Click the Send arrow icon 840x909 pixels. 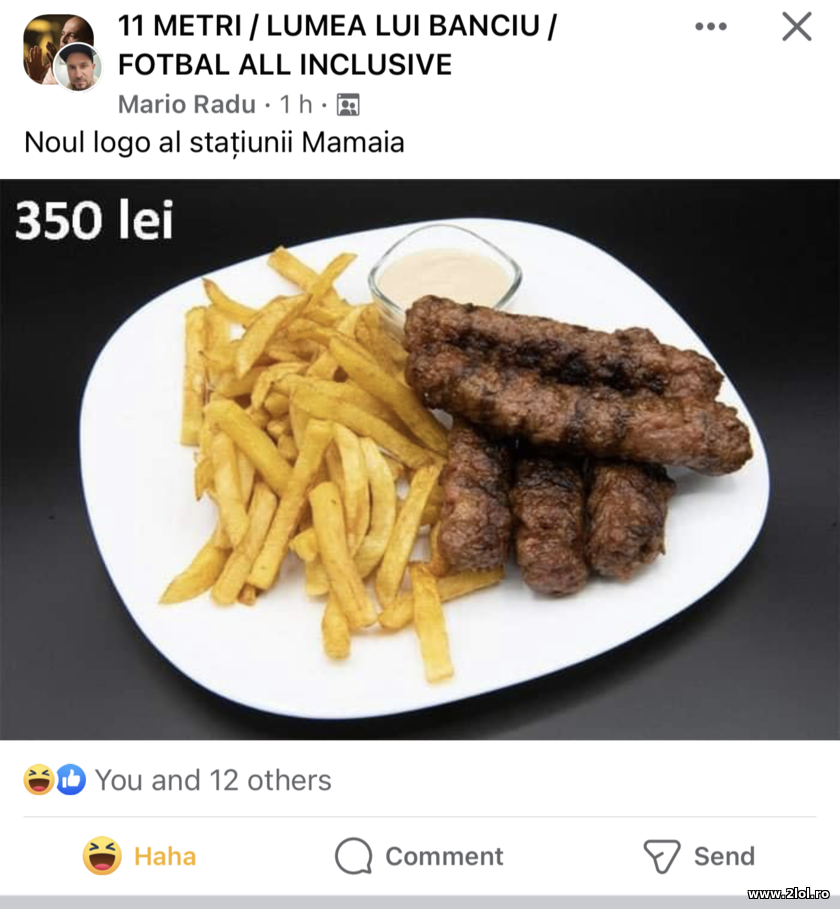click(660, 856)
